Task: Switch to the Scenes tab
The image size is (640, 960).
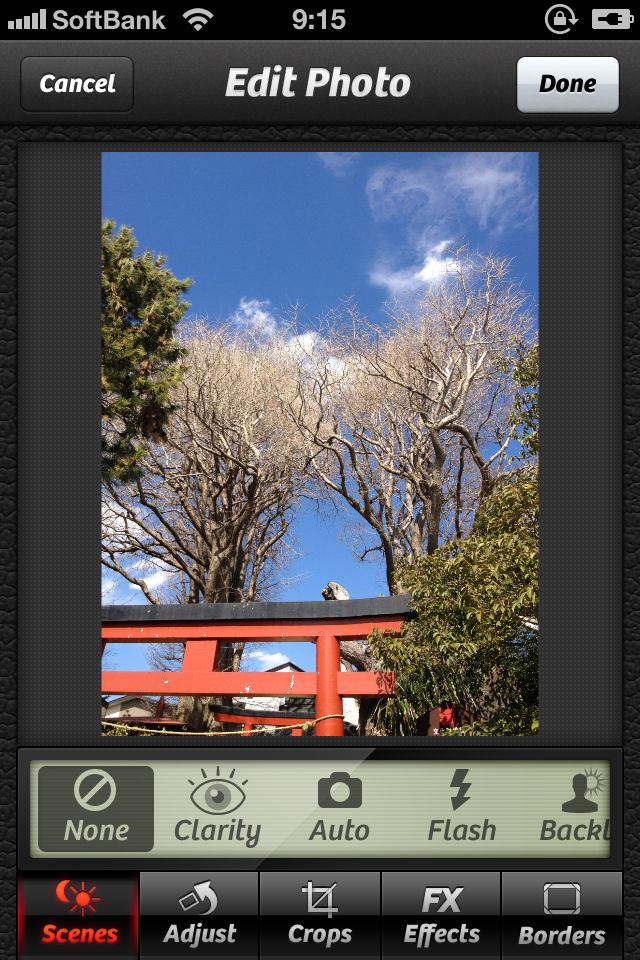Action: 79,914
